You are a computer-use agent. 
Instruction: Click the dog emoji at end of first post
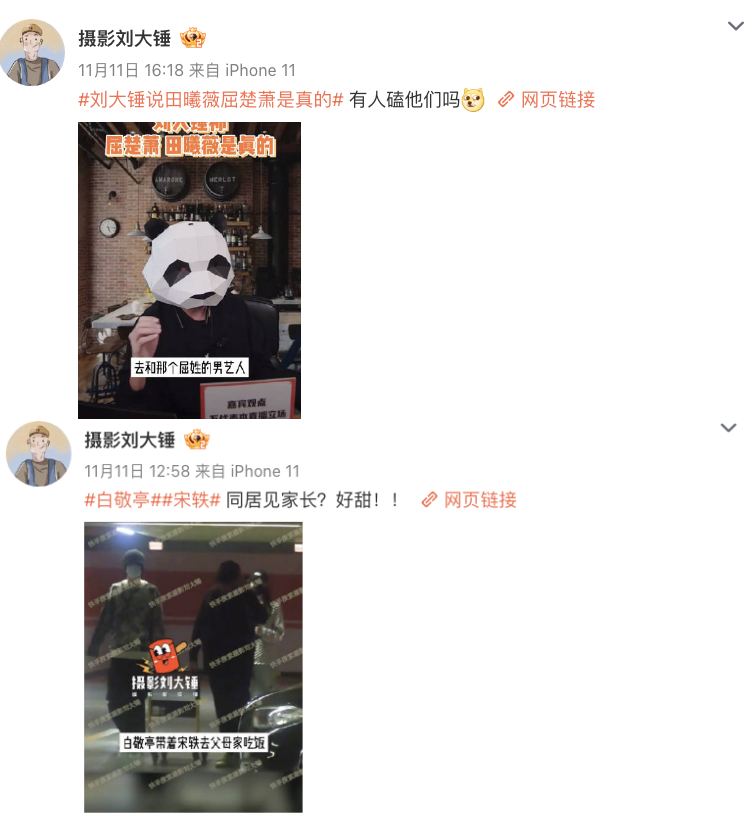click(471, 100)
